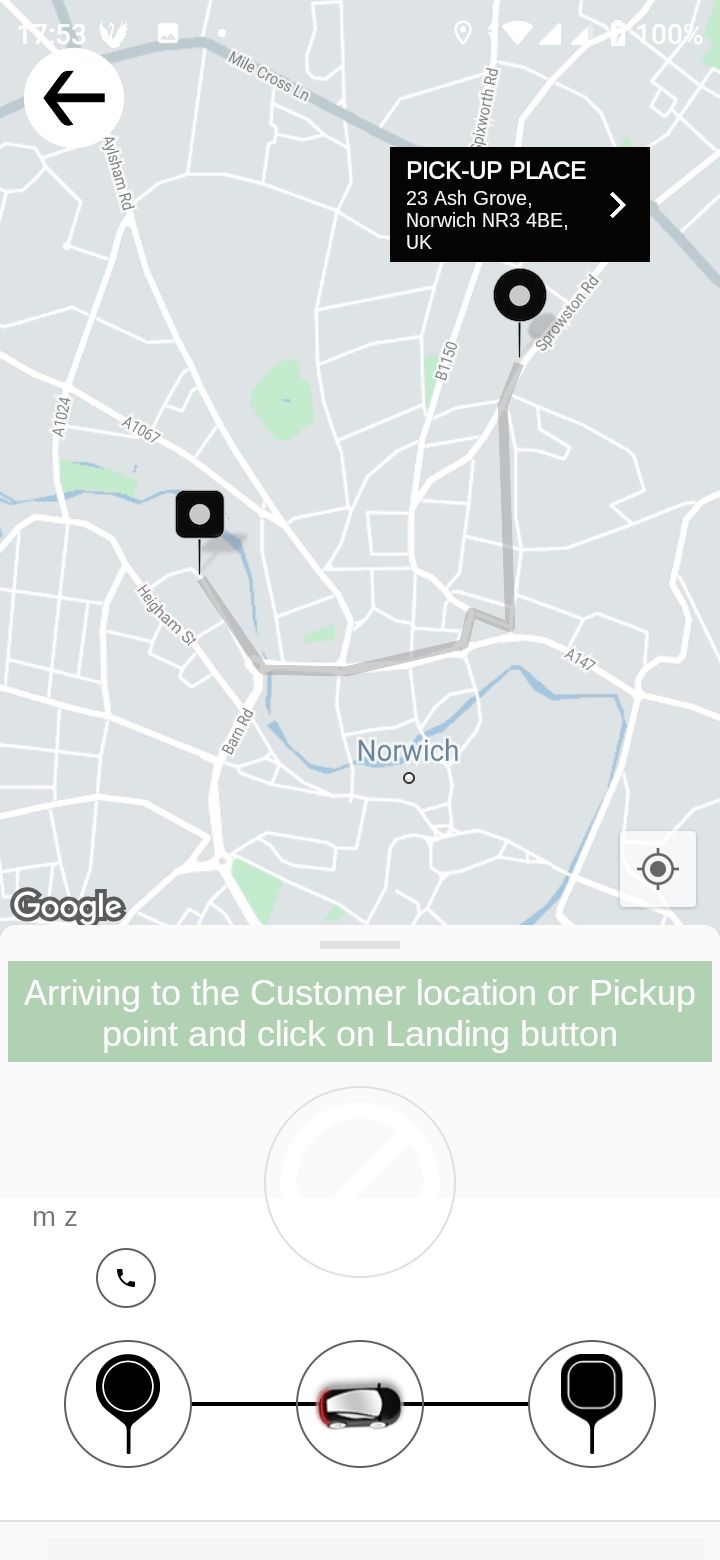
Task: Open the Pick-Up Place address card
Action: point(519,205)
